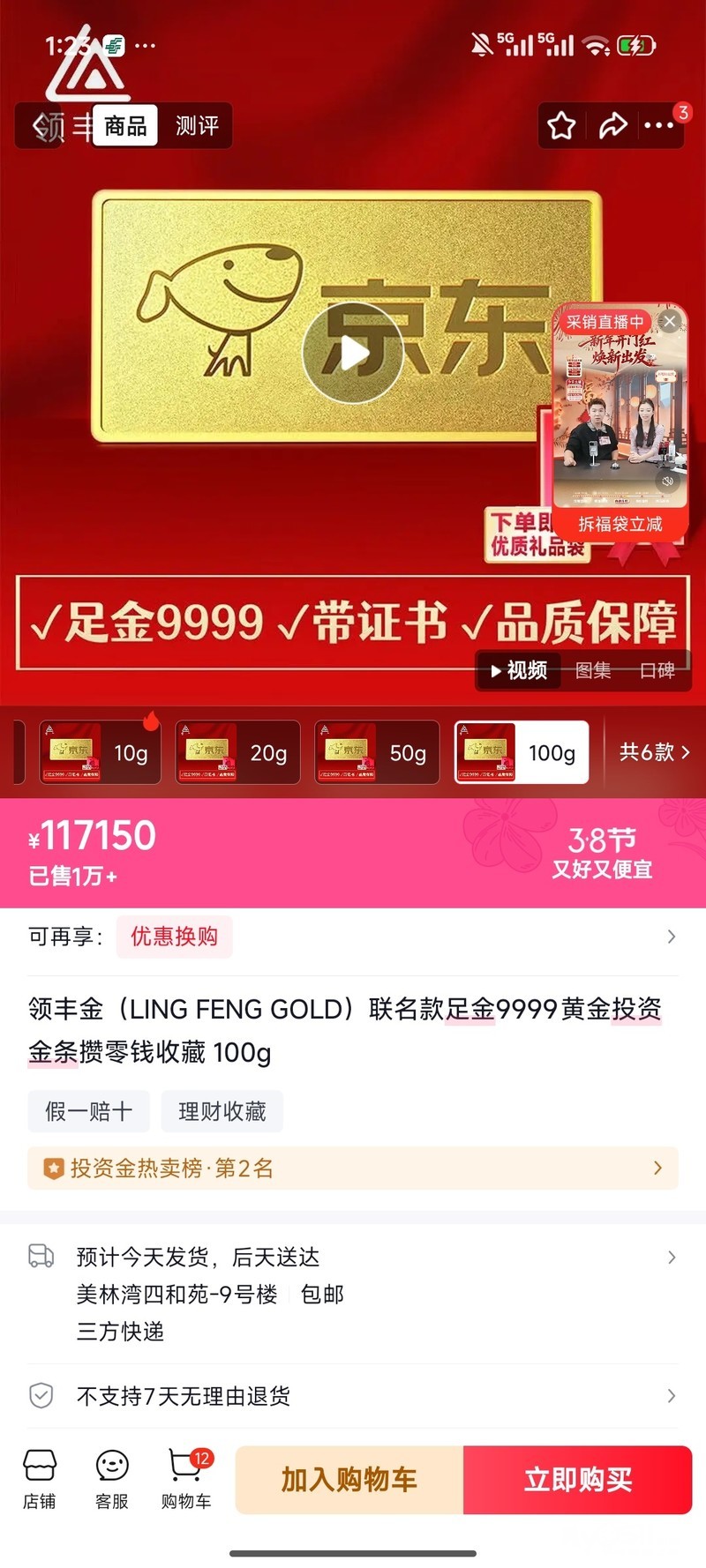Expand the 不支持7天无理由退货 policy row
This screenshot has width=706, height=1568.
(353, 1396)
